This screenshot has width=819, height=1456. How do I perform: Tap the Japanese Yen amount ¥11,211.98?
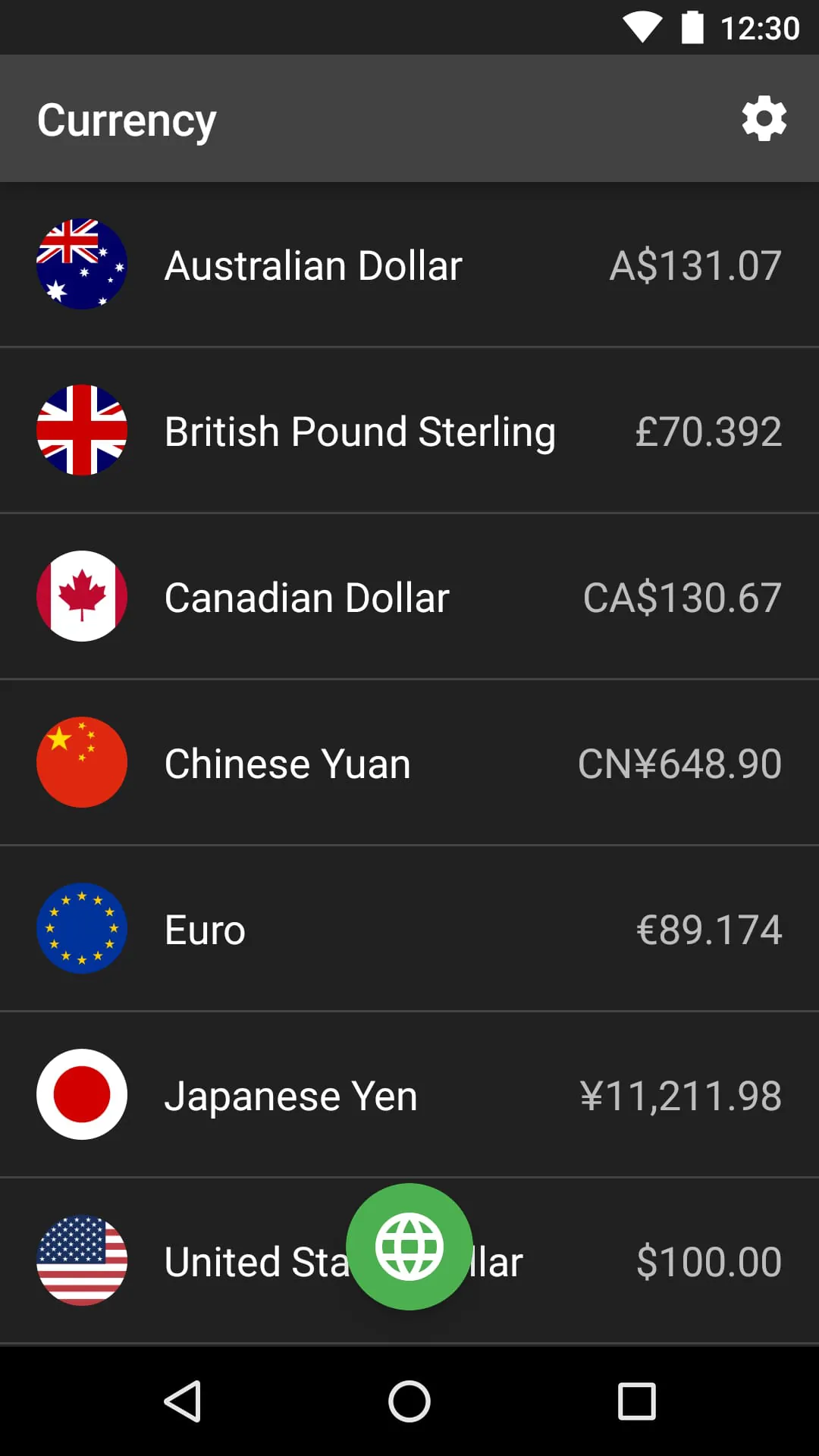[679, 1094]
